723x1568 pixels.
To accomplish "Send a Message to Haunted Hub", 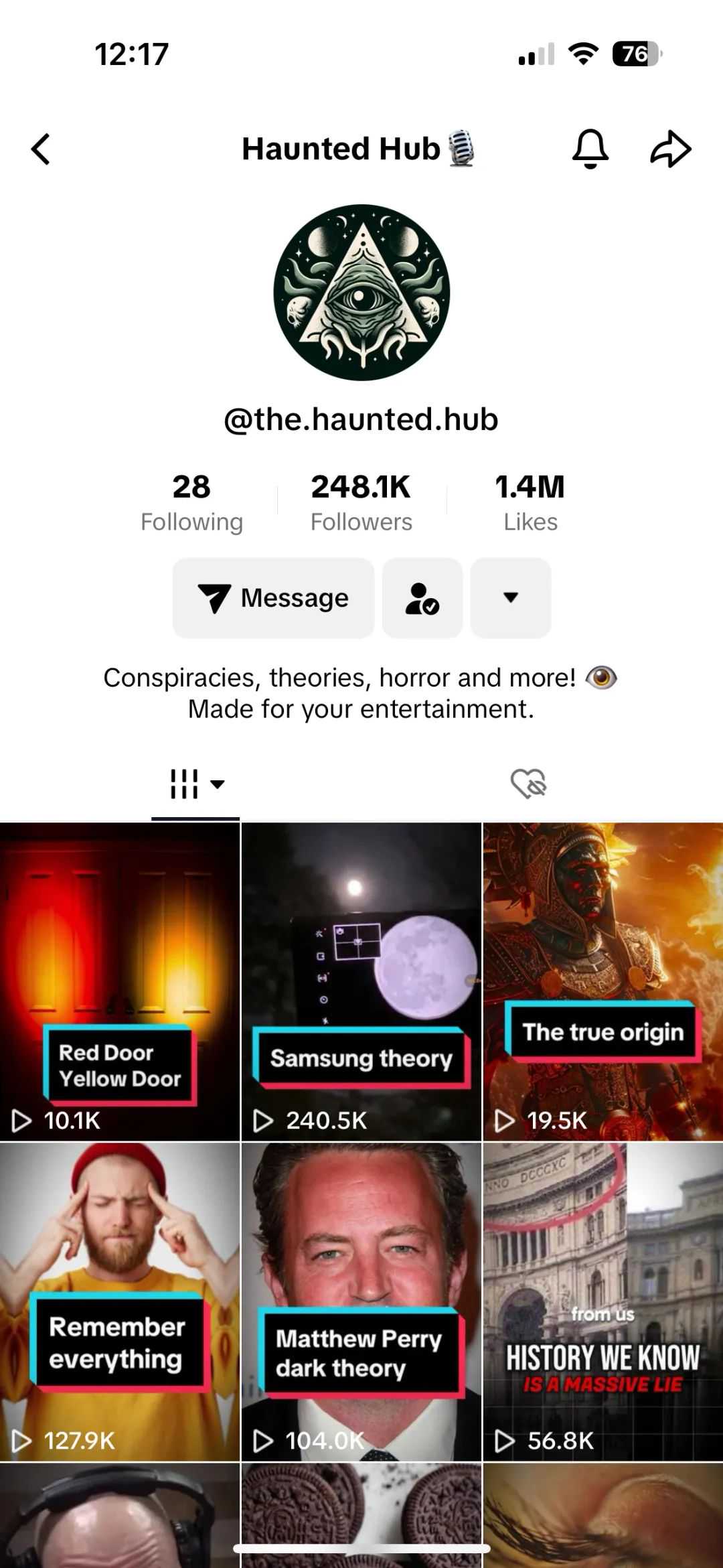I will click(x=273, y=597).
